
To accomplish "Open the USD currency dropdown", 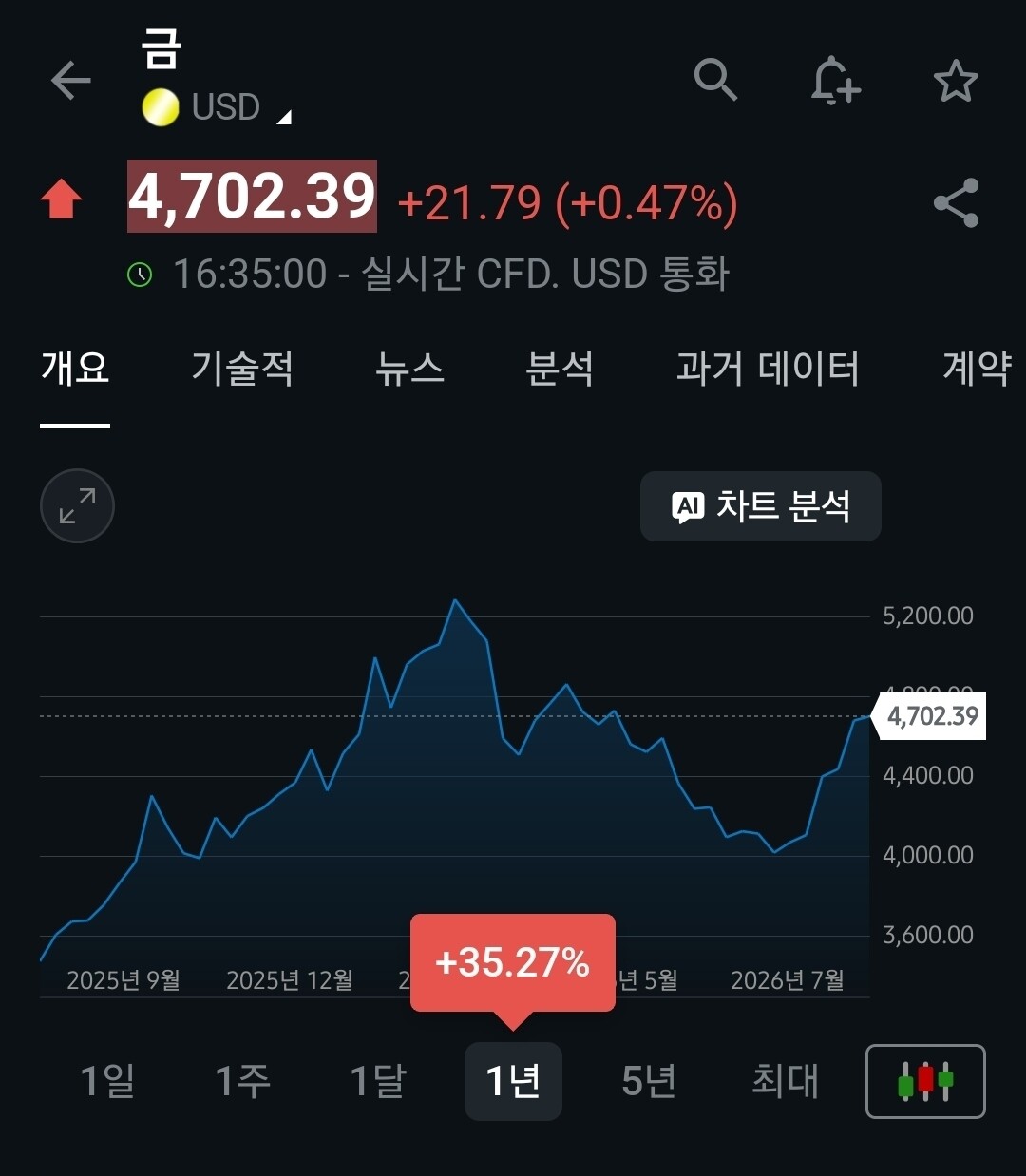I will click(218, 107).
